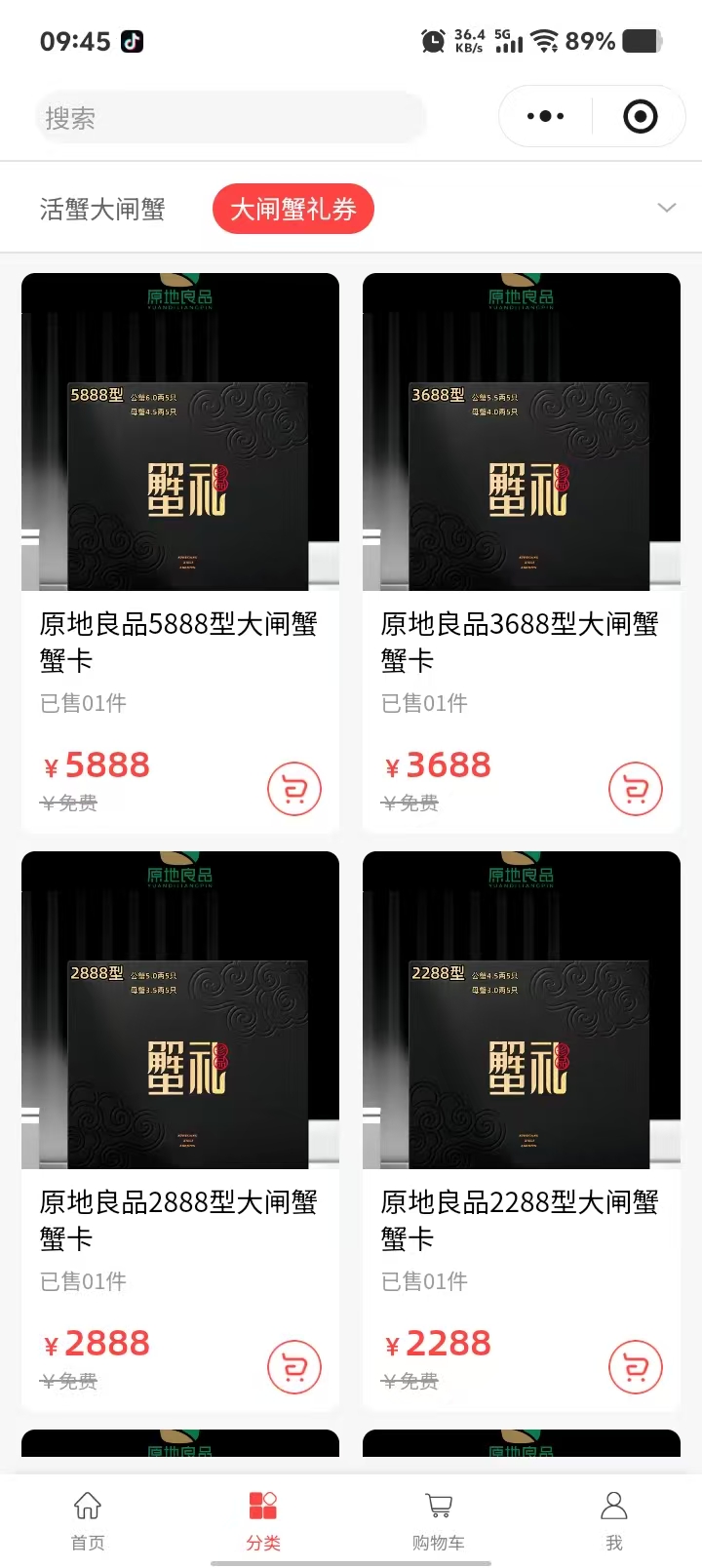The width and height of the screenshot is (702, 1568).
Task: Add the 3688型 crab card to cart
Action: click(636, 789)
